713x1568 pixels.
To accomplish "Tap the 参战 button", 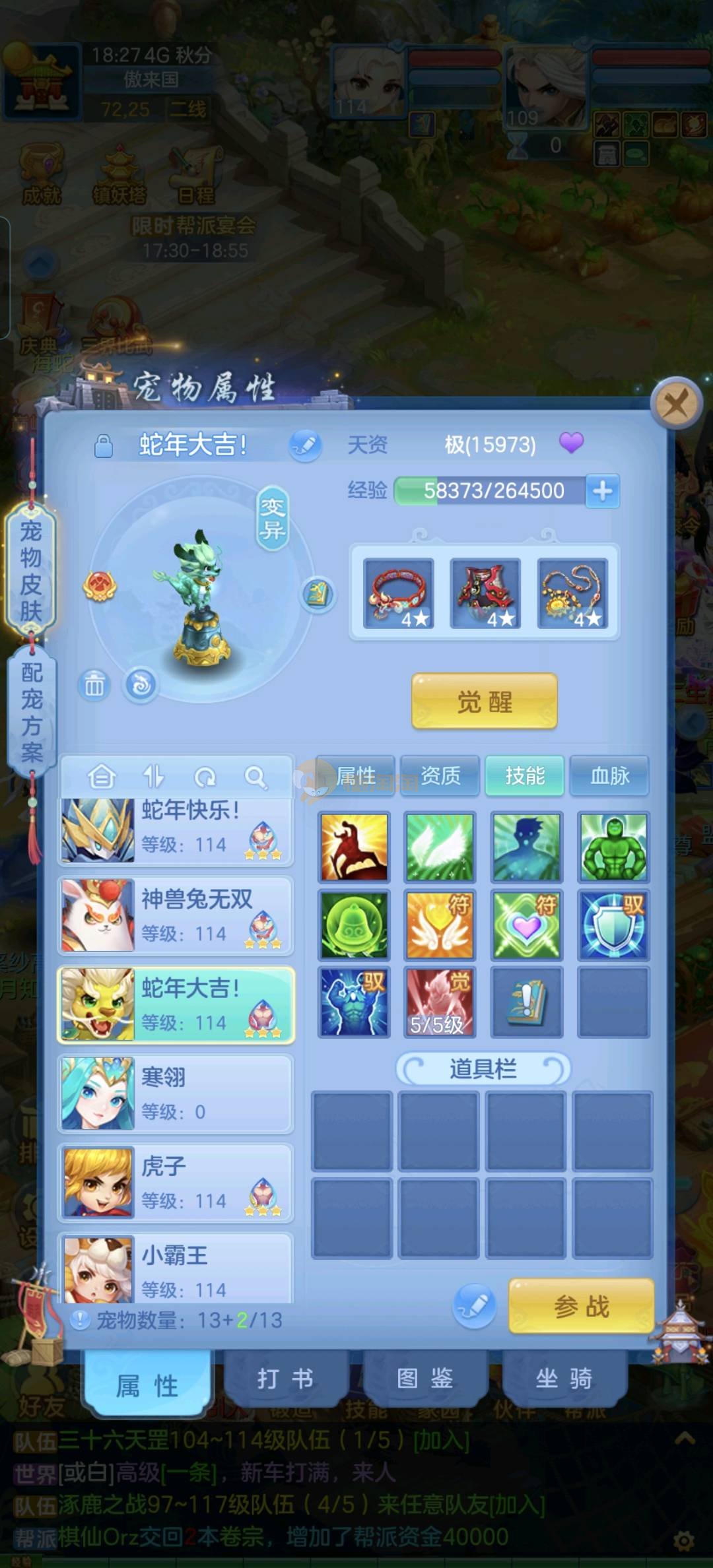I will click(581, 1306).
